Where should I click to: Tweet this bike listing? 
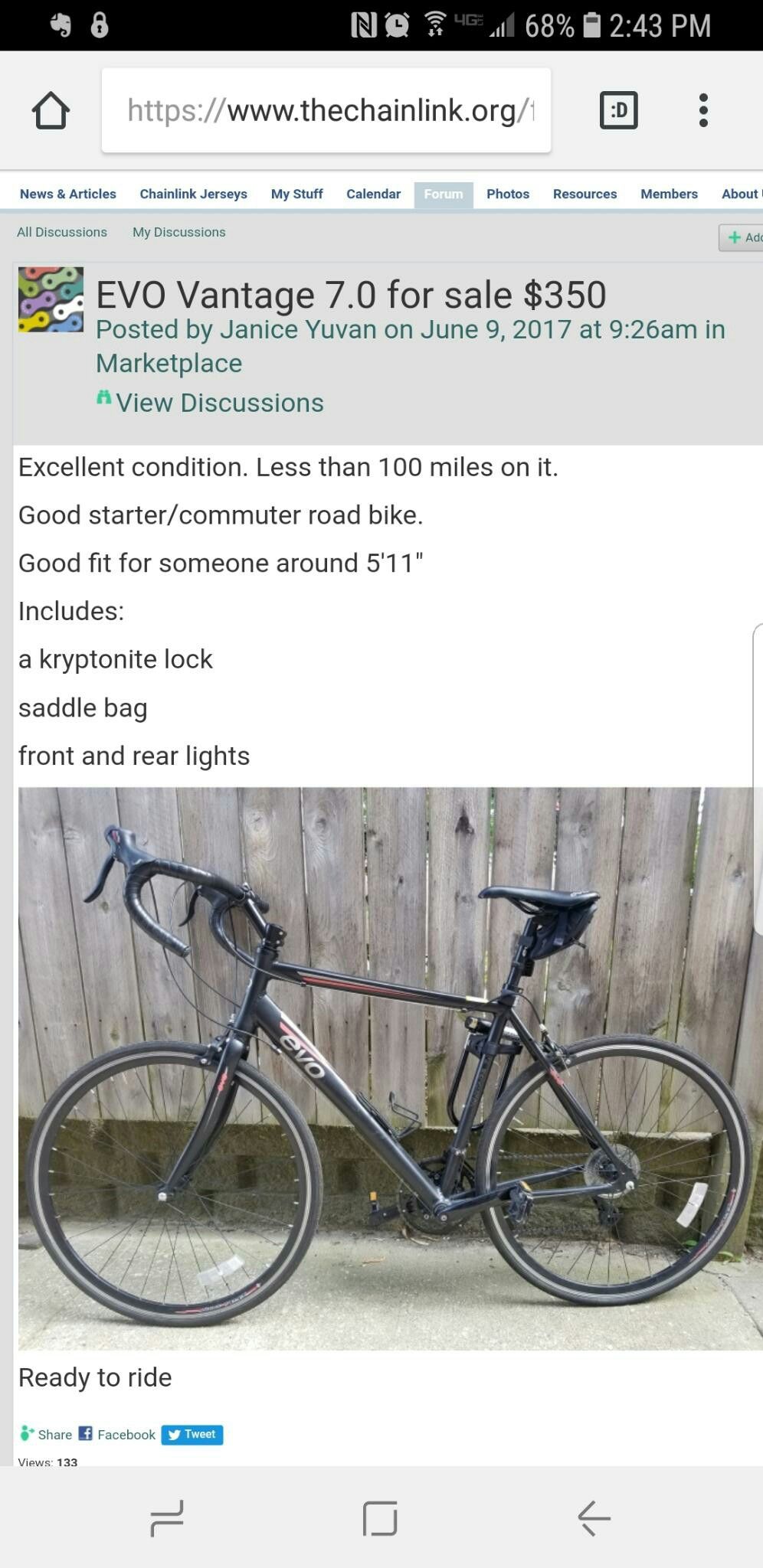pos(192,1434)
